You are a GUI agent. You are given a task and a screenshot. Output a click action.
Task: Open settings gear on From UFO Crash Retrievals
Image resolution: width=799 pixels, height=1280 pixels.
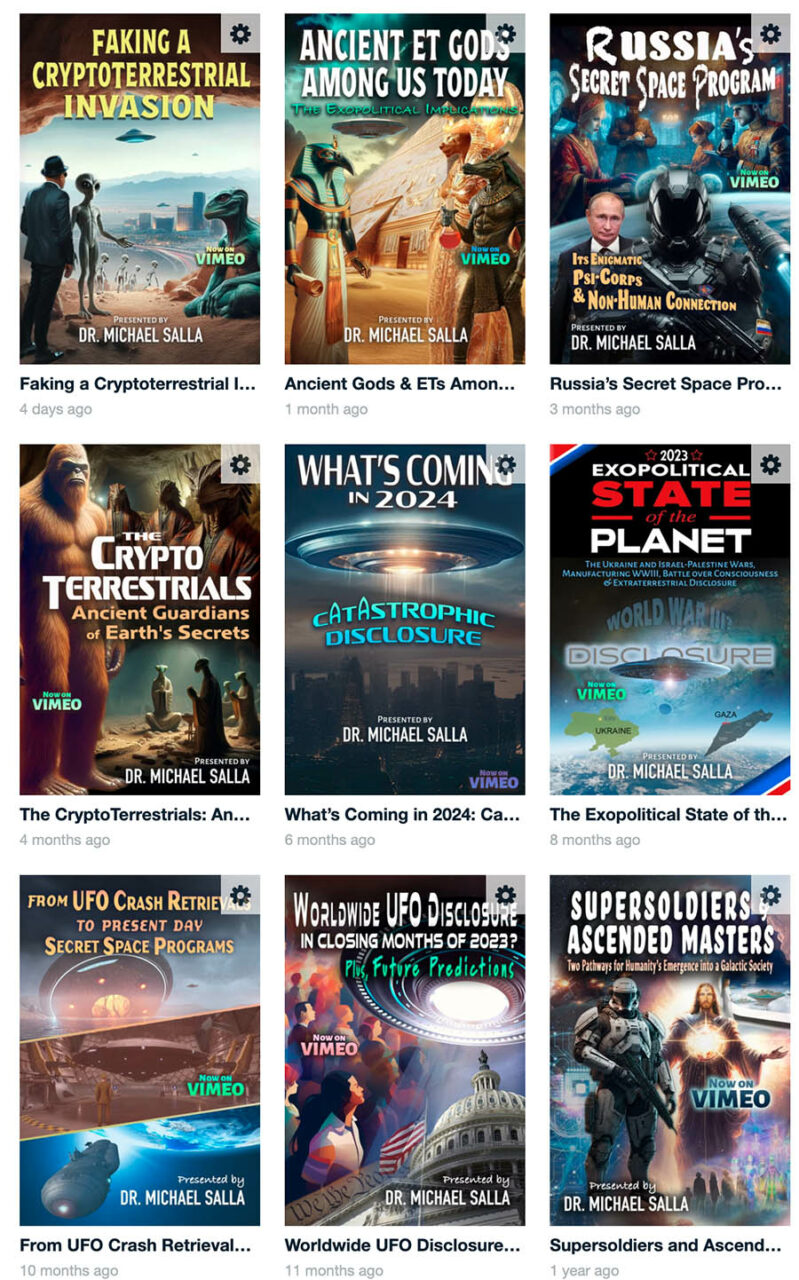click(x=240, y=894)
